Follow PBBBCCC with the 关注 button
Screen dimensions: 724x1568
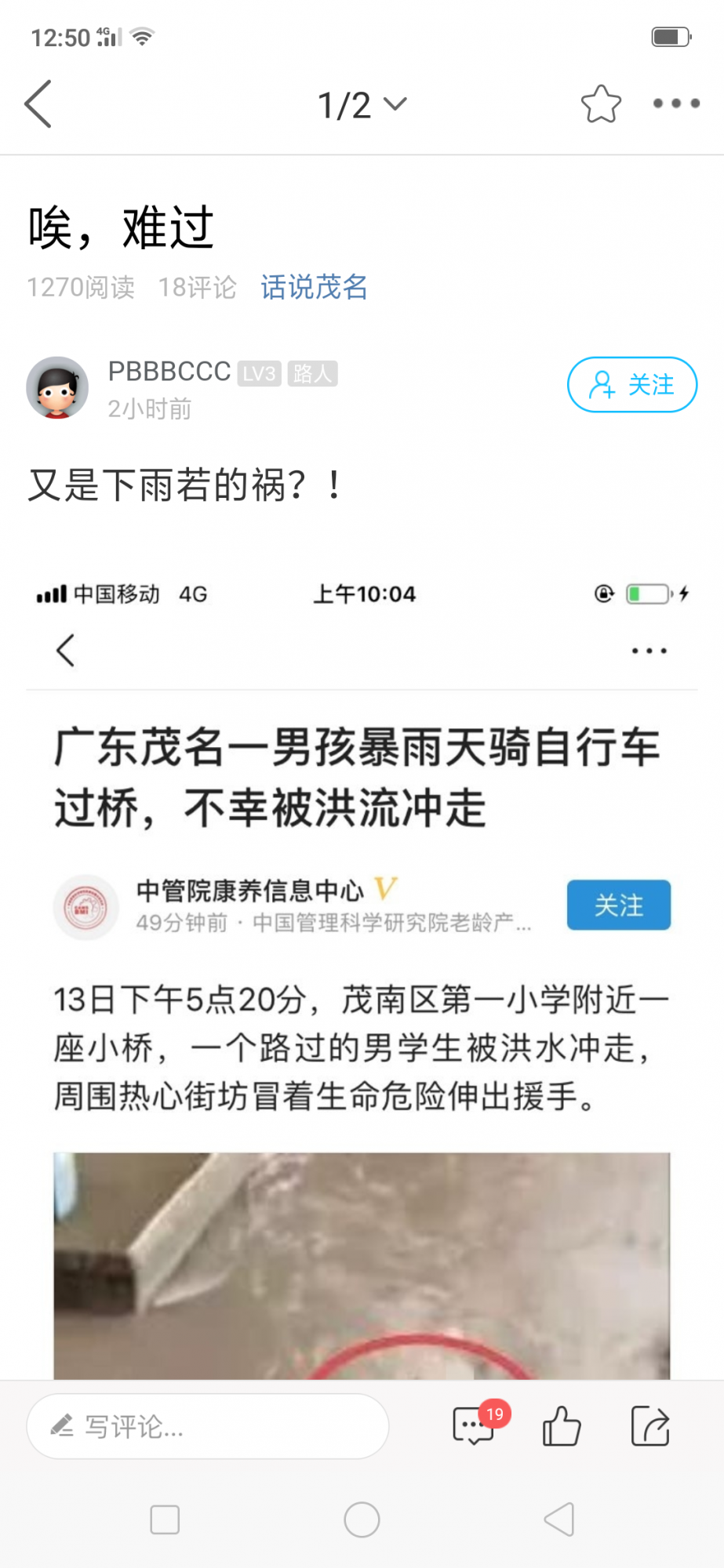coord(631,384)
